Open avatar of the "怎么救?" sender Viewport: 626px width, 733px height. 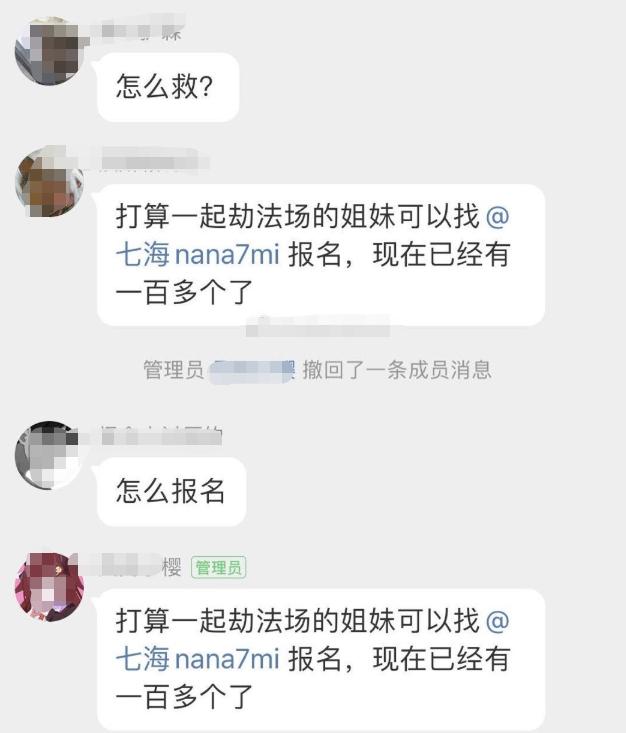click(47, 52)
